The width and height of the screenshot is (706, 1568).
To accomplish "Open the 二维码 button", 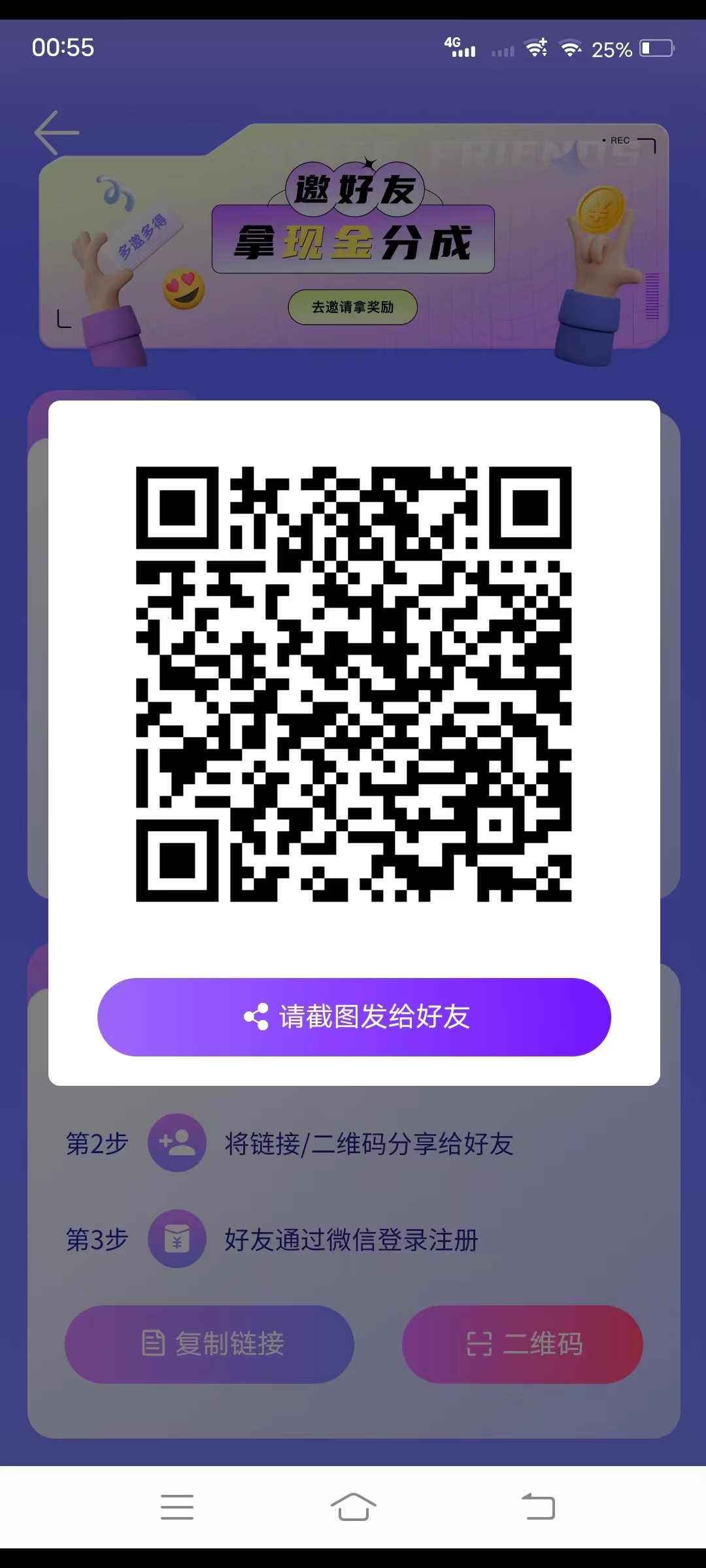I will [x=523, y=1344].
